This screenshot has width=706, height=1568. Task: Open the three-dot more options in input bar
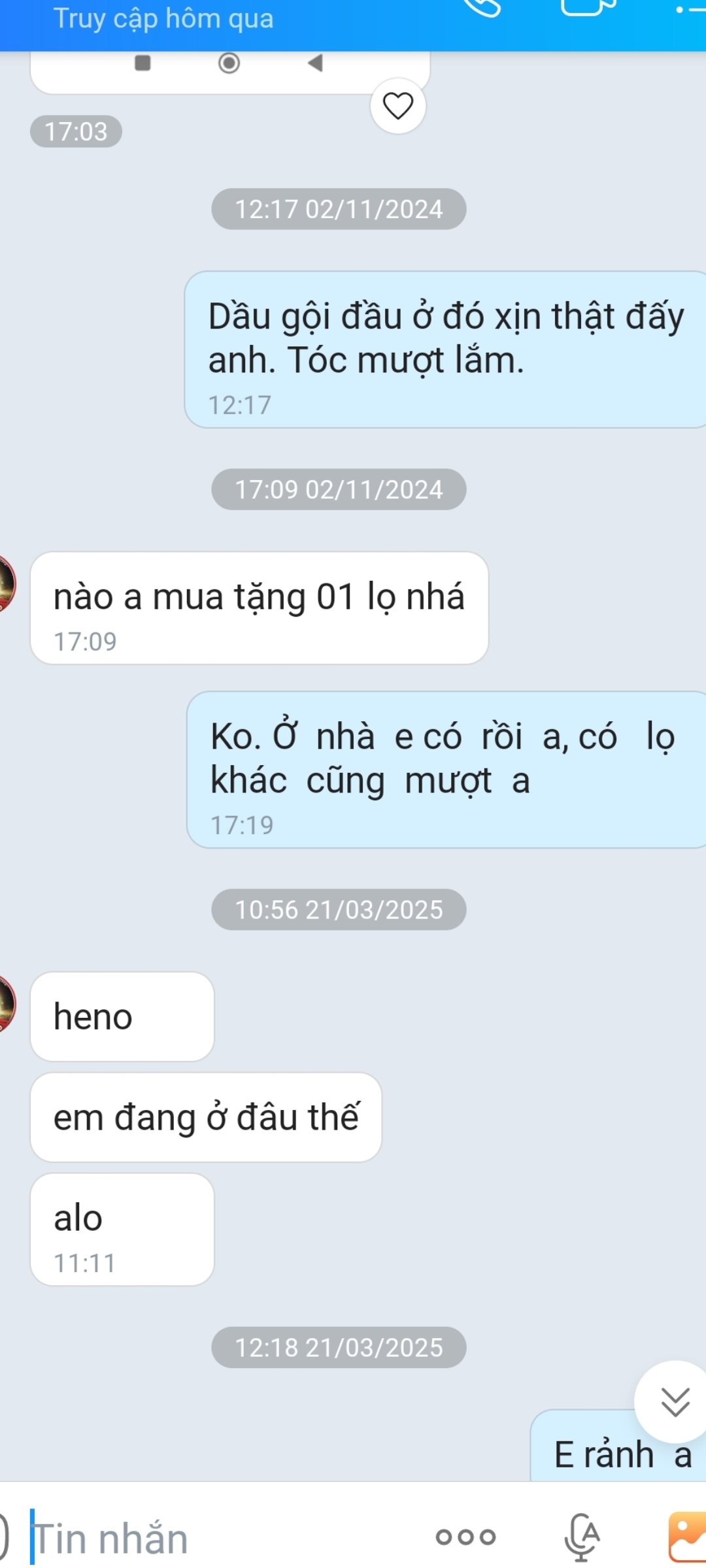pos(465,1537)
